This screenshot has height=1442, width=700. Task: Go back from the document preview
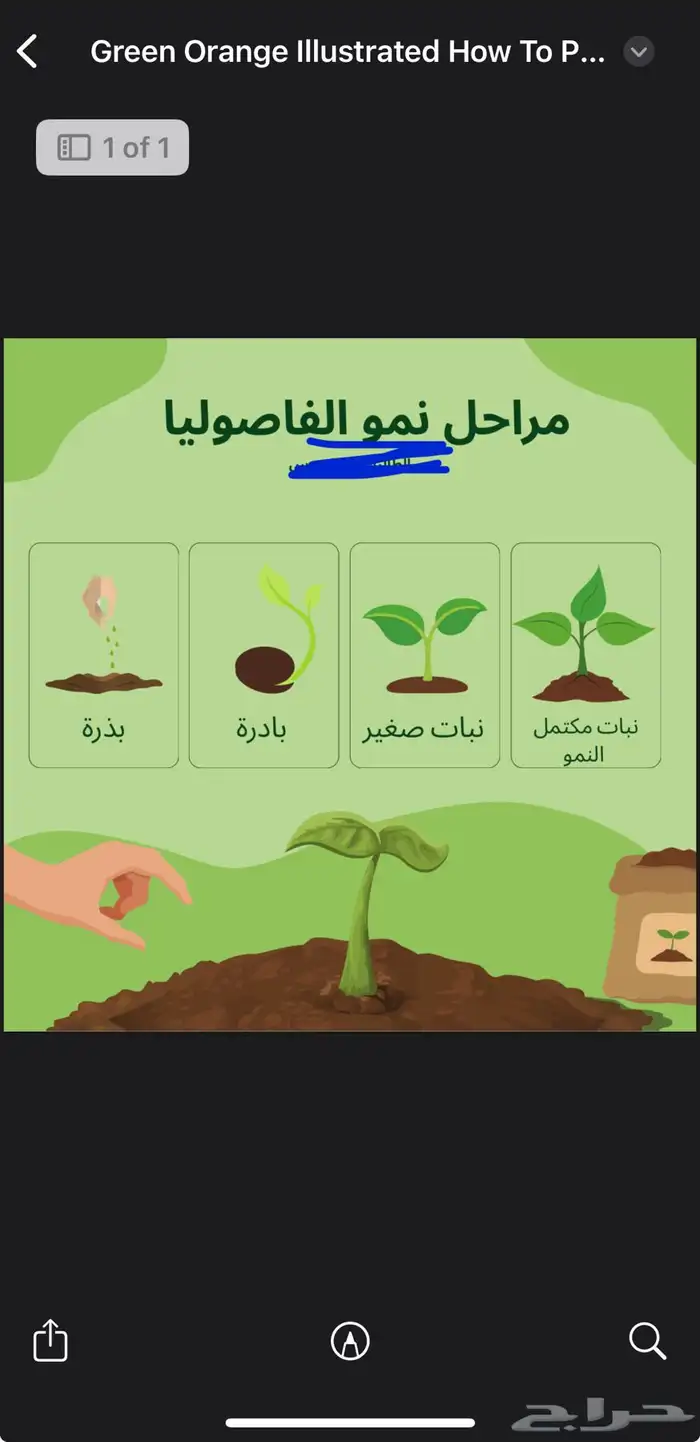28,52
